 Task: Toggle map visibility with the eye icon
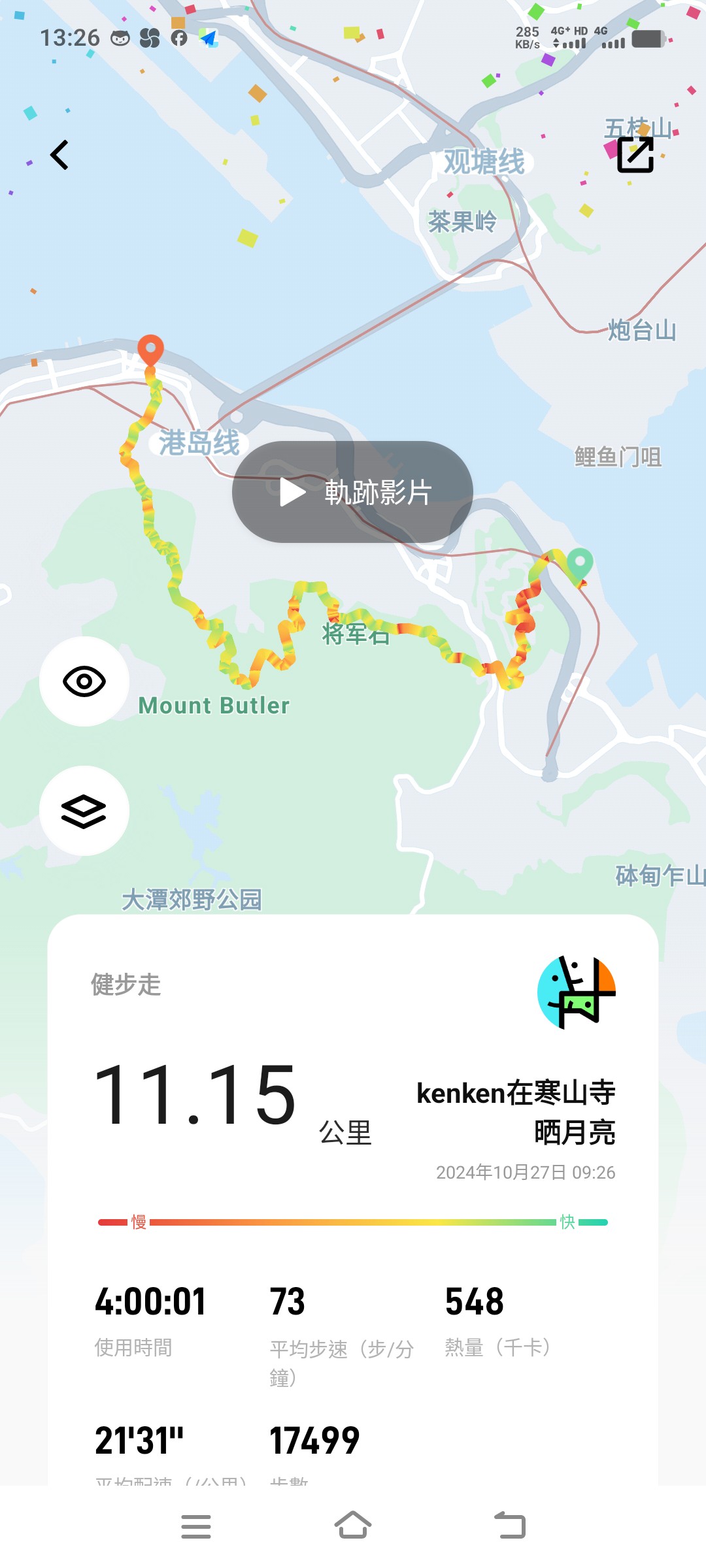point(84,681)
